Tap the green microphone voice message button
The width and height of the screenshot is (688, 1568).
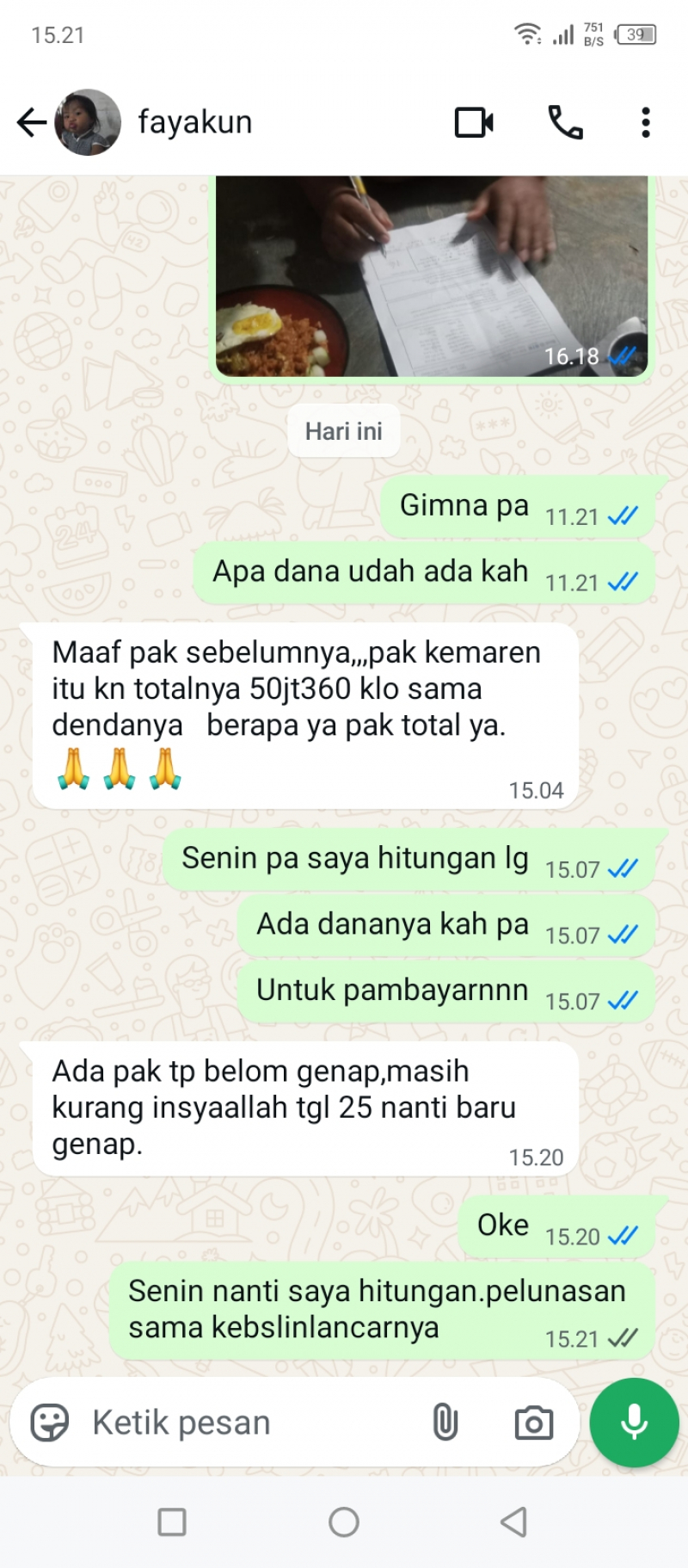point(634,1423)
